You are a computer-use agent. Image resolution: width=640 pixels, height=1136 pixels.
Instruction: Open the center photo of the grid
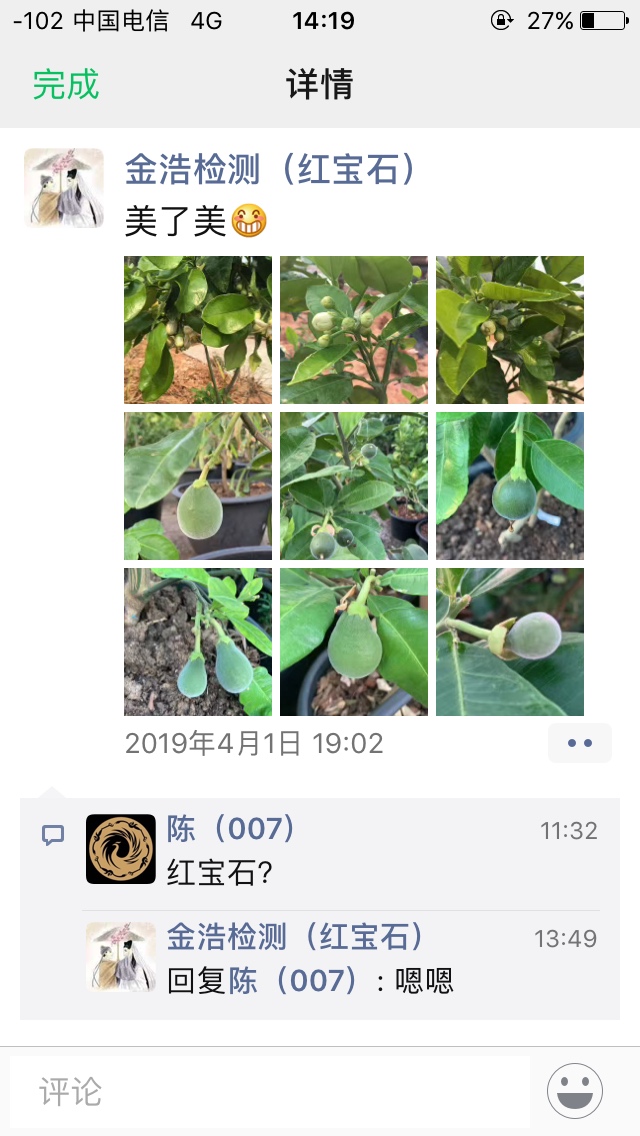(354, 486)
